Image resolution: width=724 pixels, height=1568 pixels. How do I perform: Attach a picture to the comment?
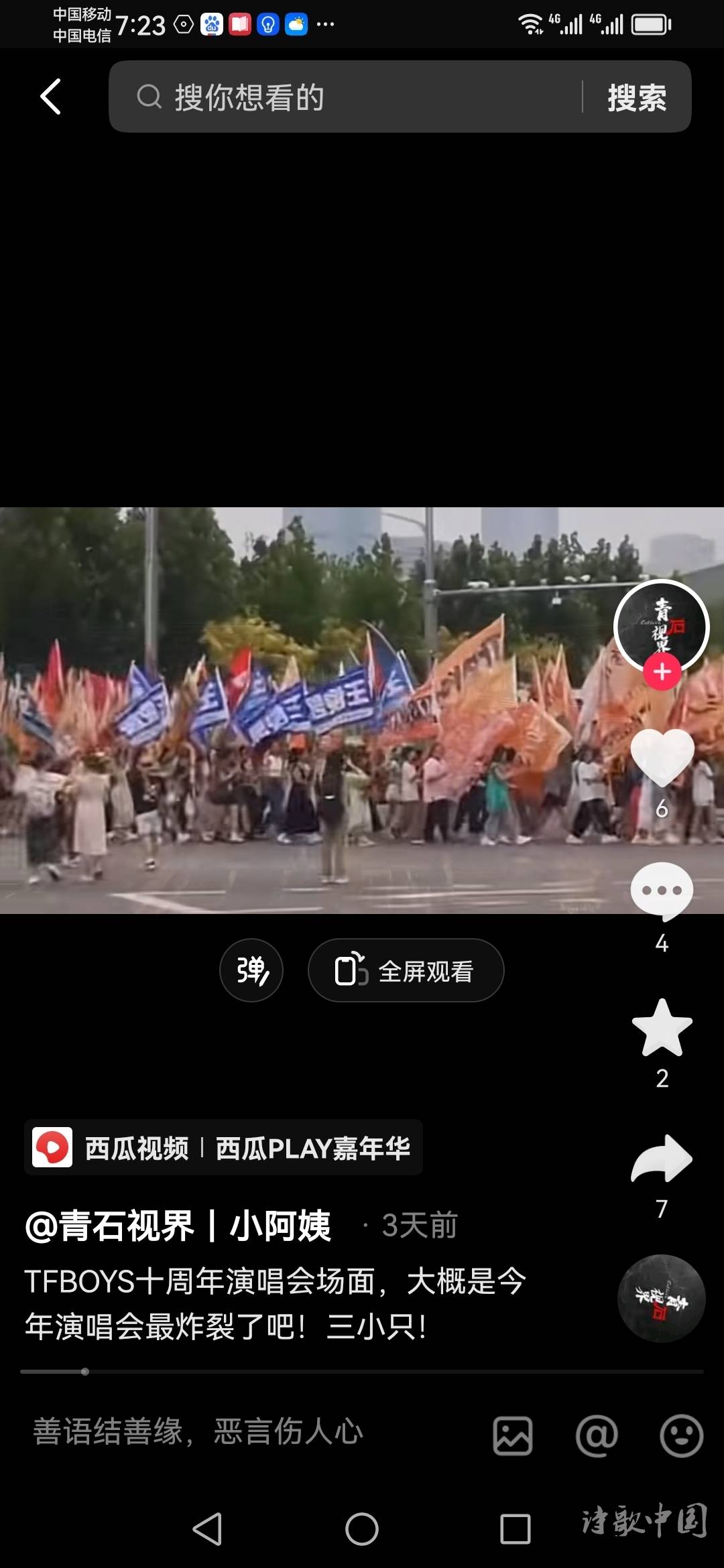(x=513, y=1435)
